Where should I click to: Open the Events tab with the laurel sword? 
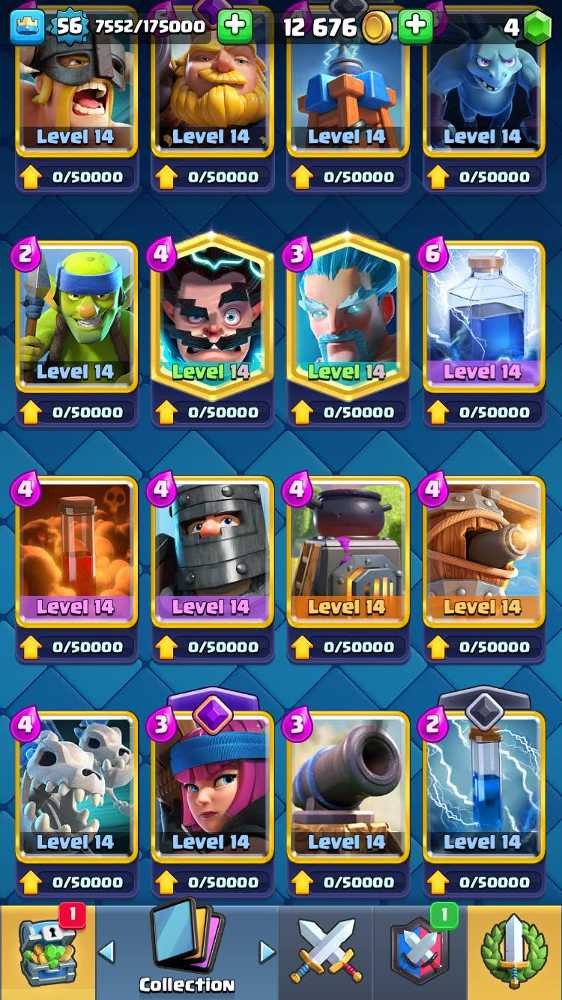[x=515, y=952]
